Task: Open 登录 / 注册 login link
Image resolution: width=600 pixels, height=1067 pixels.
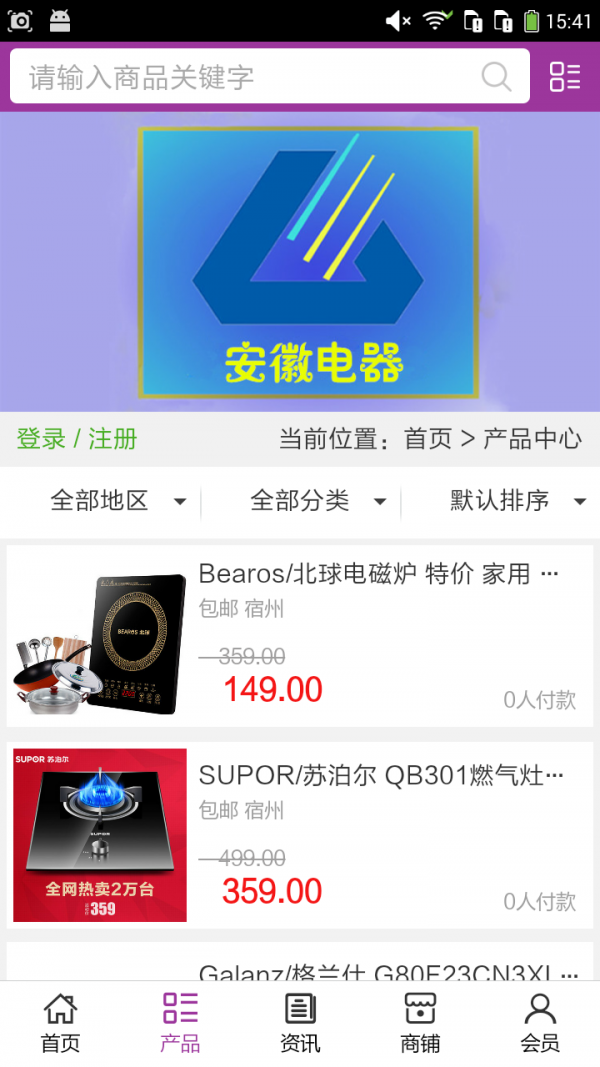Action: pos(77,439)
